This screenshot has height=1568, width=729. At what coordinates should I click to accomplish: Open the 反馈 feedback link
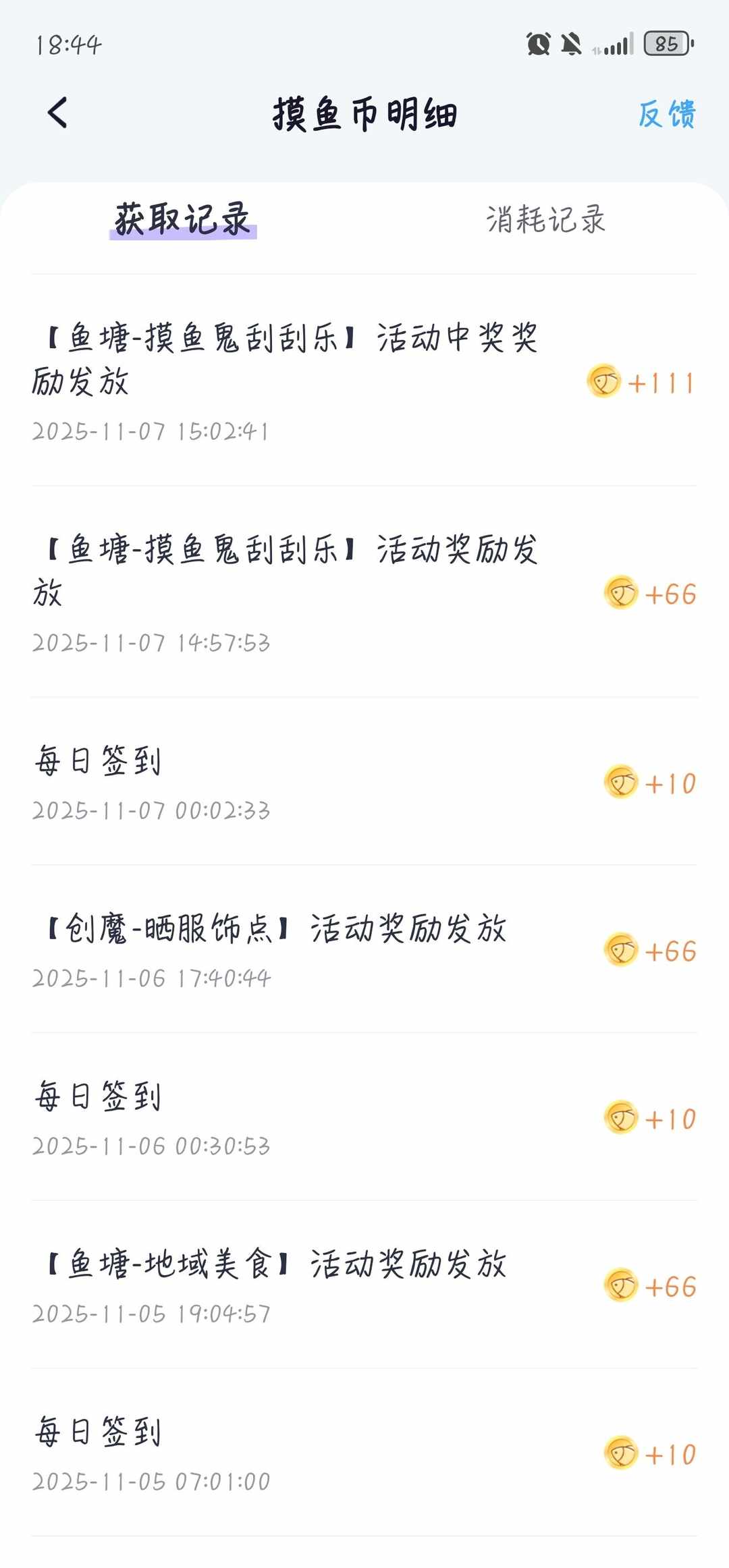[666, 115]
